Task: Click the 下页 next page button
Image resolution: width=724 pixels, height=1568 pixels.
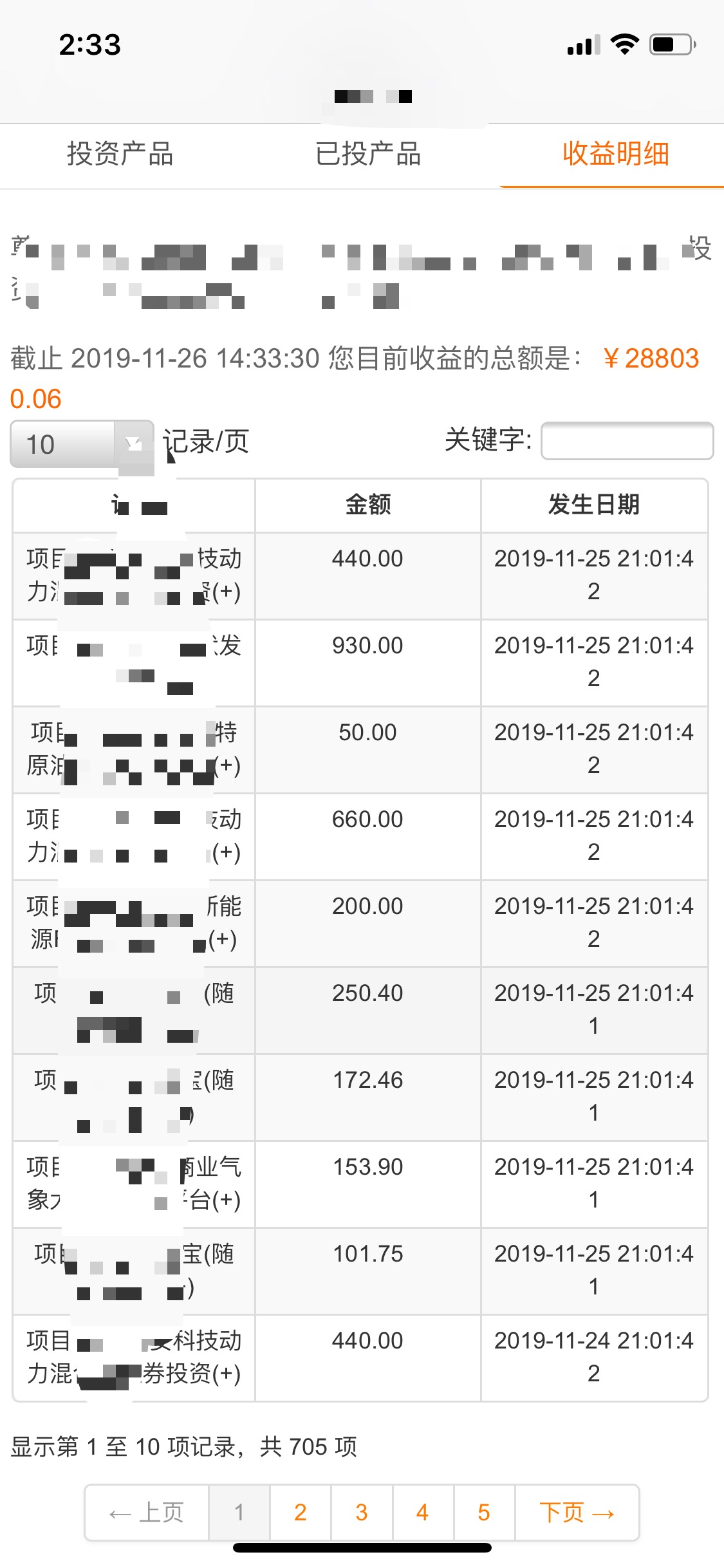Action: click(x=576, y=1514)
